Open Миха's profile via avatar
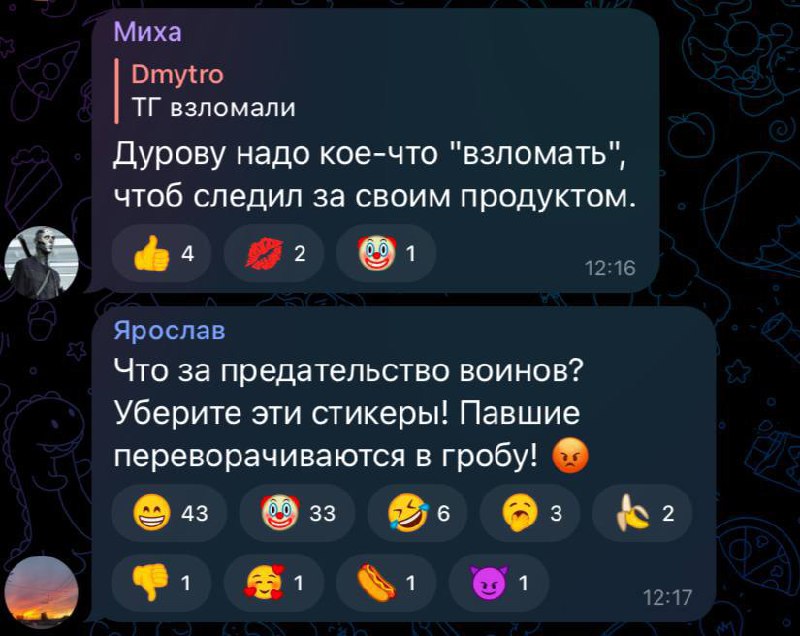 41,263
